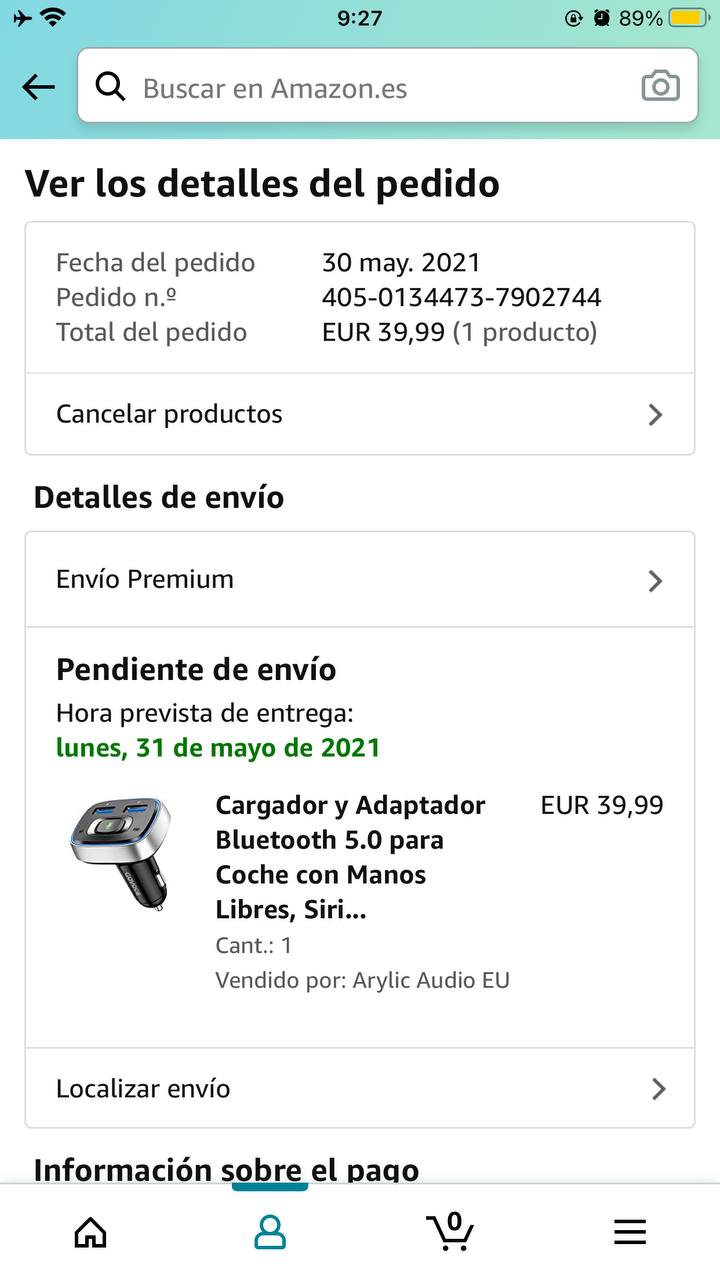Open the Envío Premium row
Viewport: 720px width, 1280px height.
click(x=360, y=580)
